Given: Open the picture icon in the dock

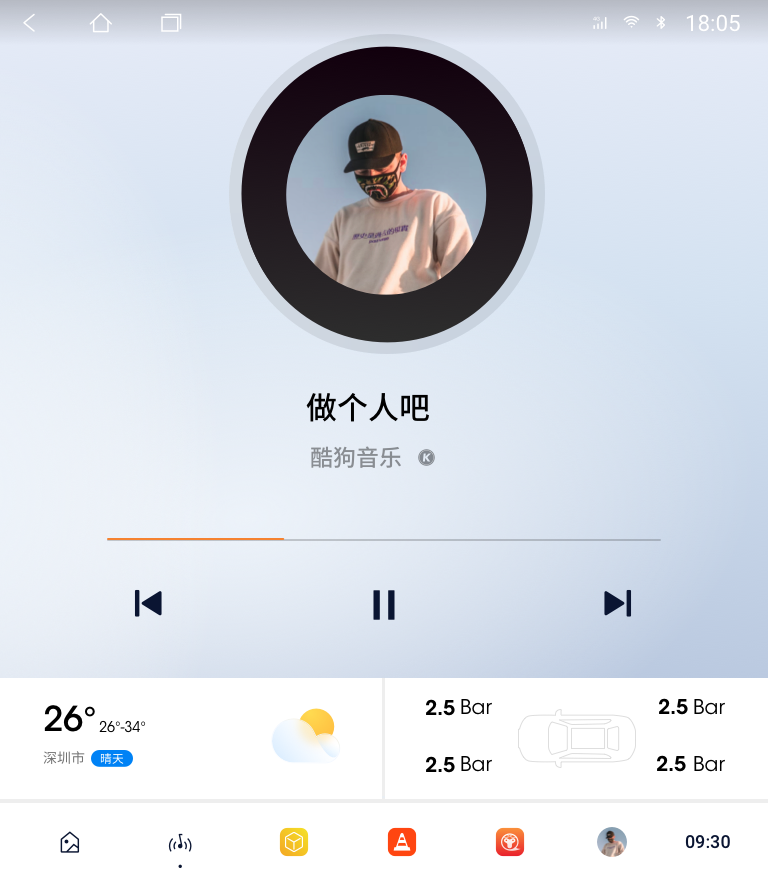Looking at the screenshot, I should coord(69,842).
